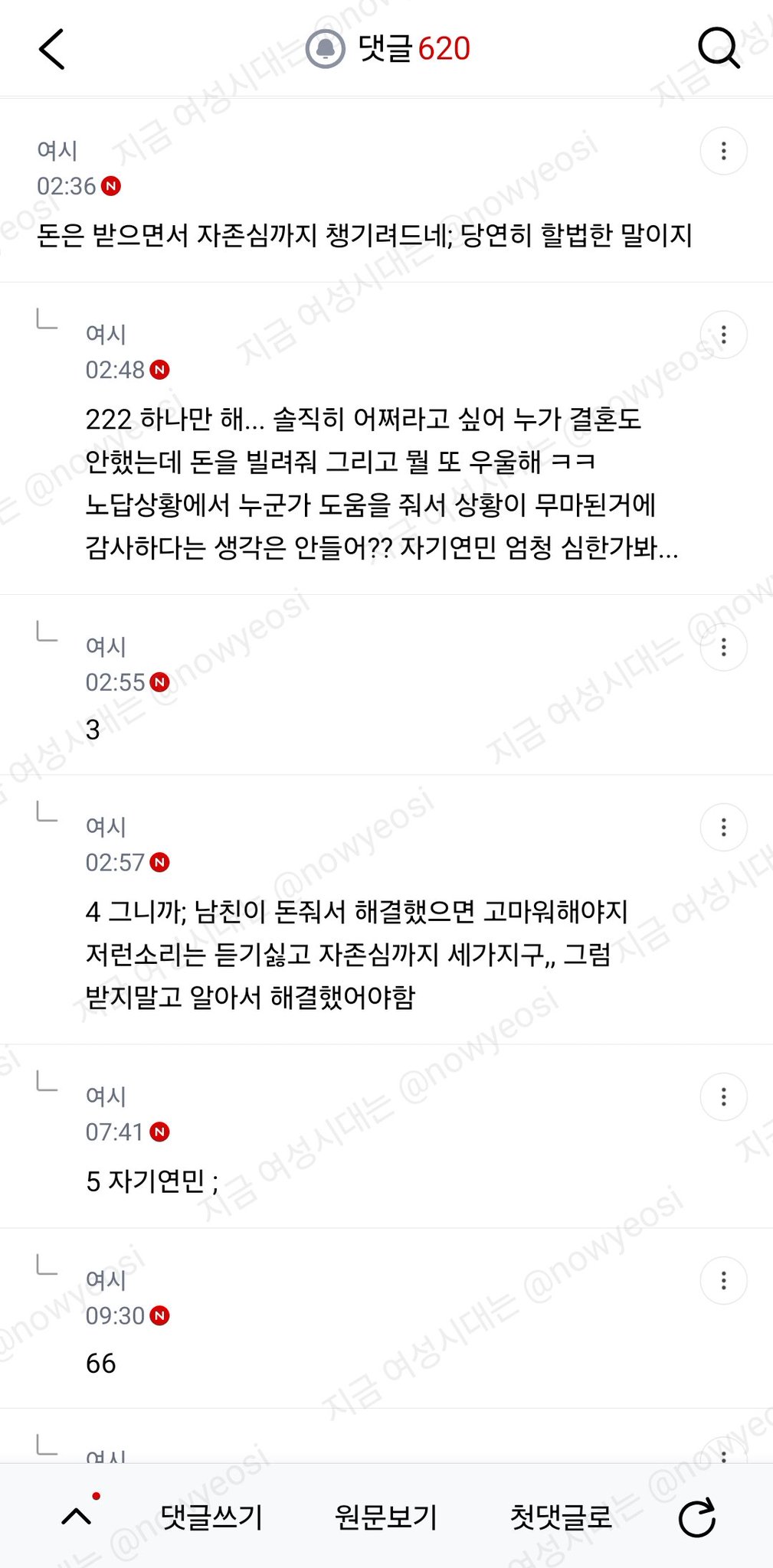Open more options for the 07:41 reply

[x=724, y=1096]
